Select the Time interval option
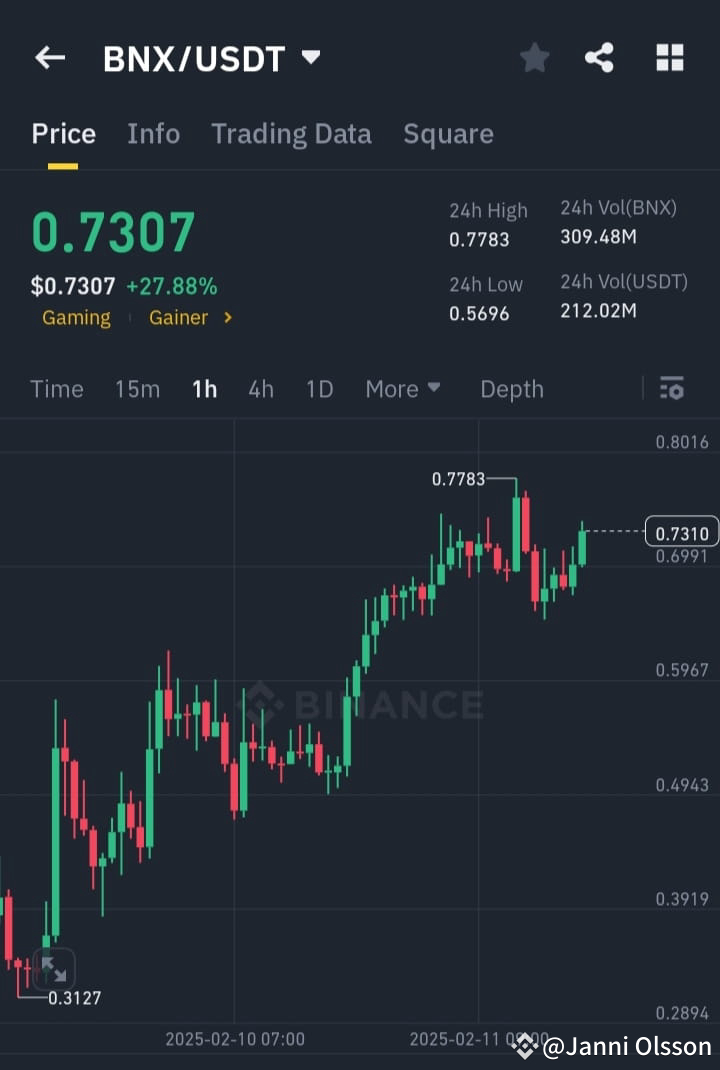This screenshot has height=1070, width=720. [x=56, y=389]
